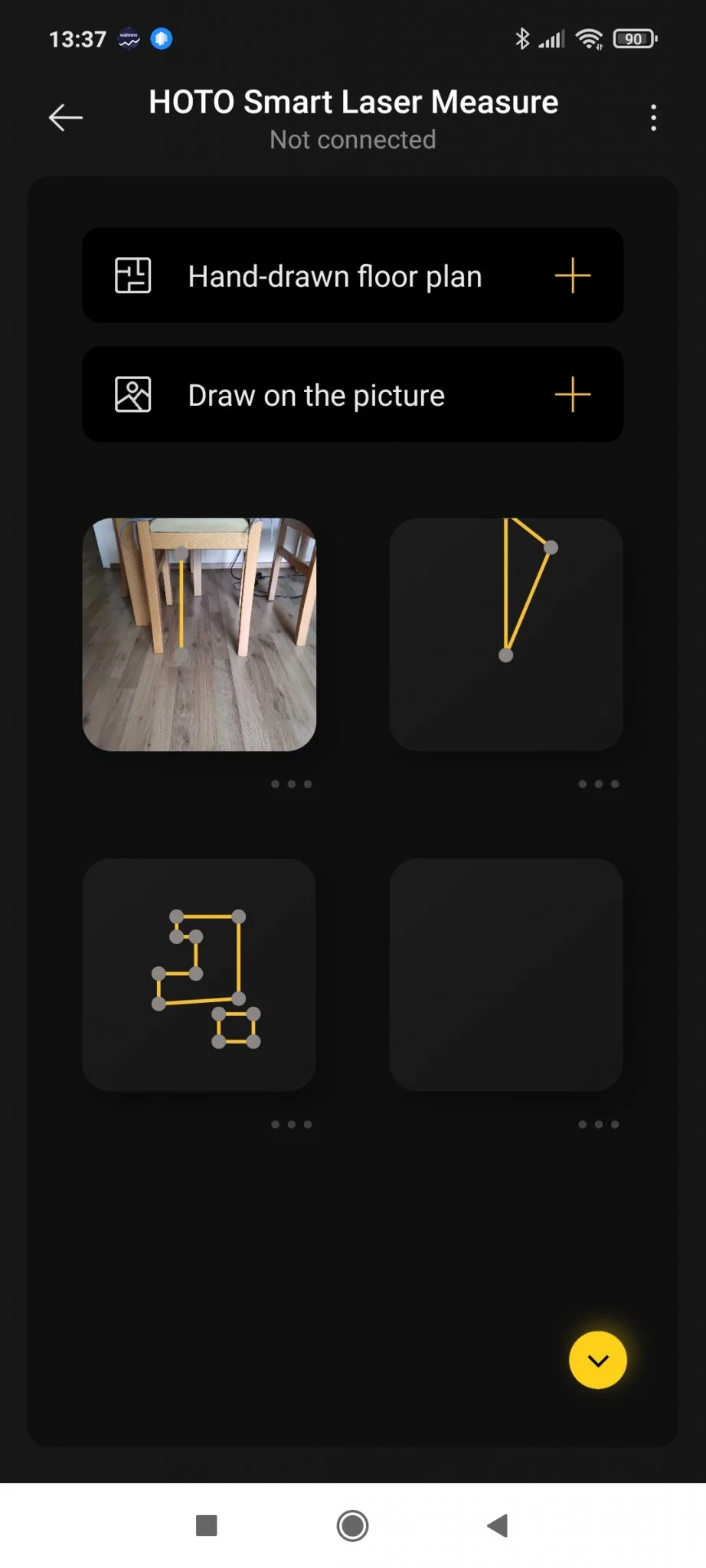Open options under the multi-room plan

pyautogui.click(x=291, y=1125)
